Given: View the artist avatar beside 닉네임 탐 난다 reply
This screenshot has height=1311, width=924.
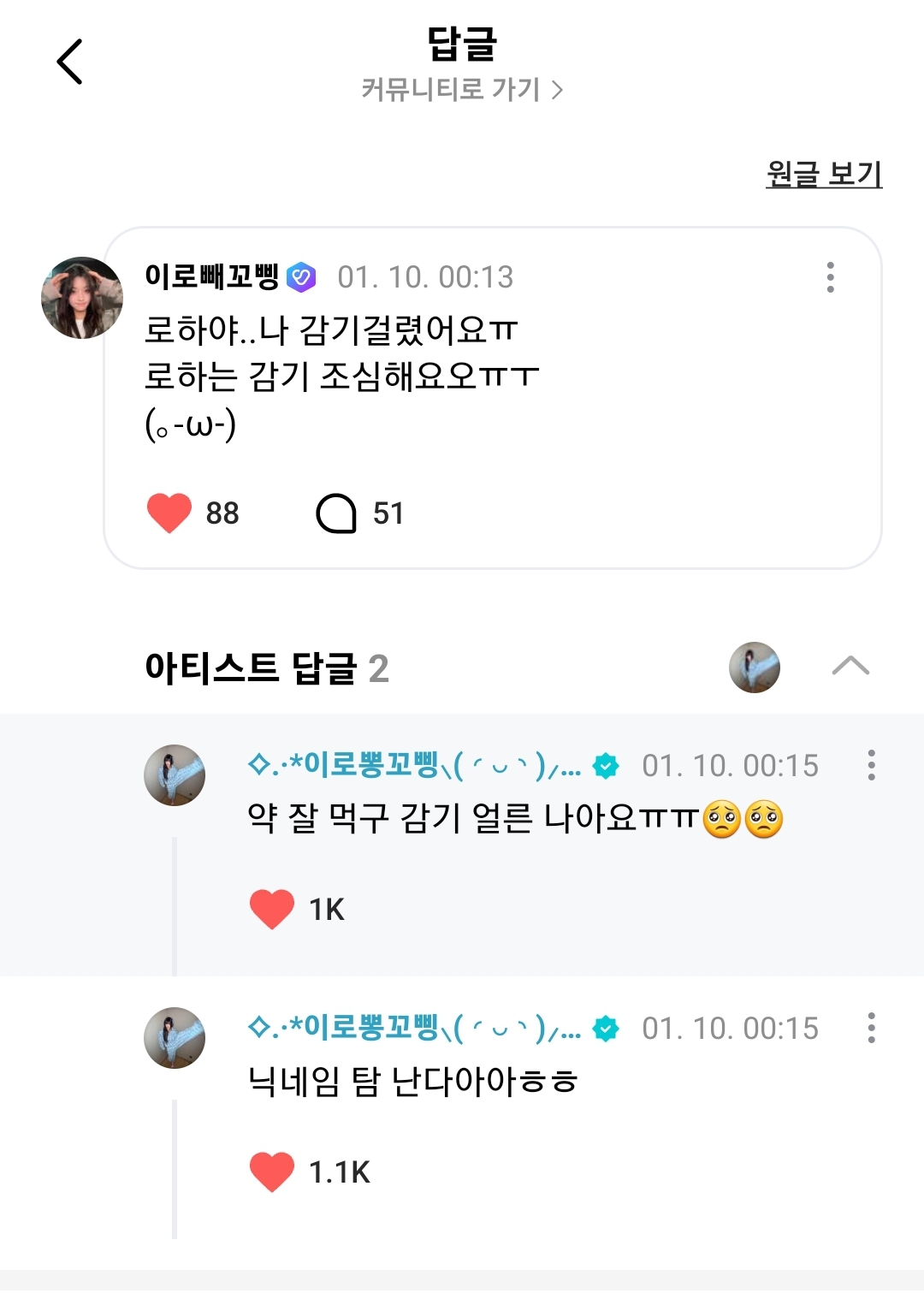Looking at the screenshot, I should tap(175, 1038).
